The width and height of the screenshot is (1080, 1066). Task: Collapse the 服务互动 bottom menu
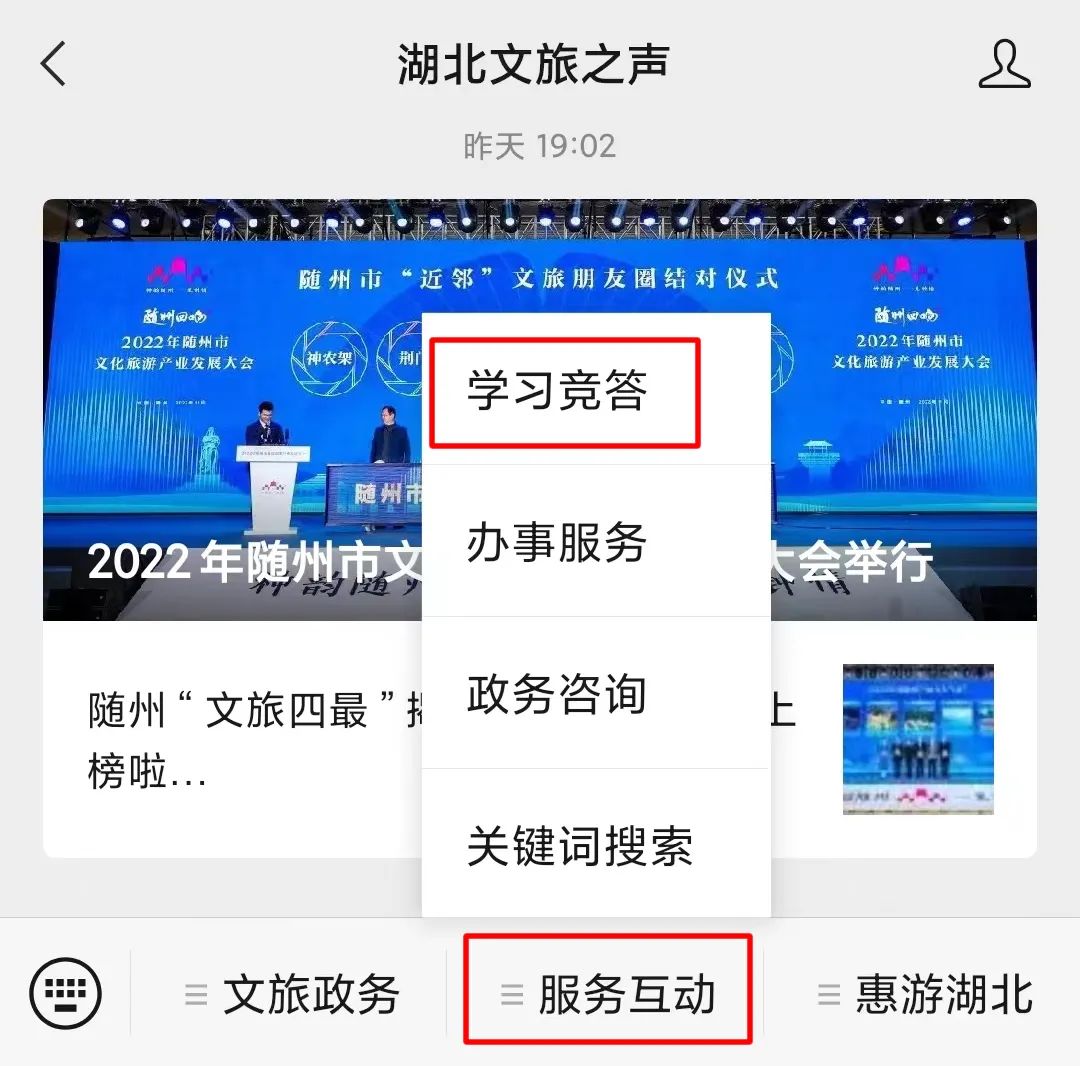[x=608, y=994]
